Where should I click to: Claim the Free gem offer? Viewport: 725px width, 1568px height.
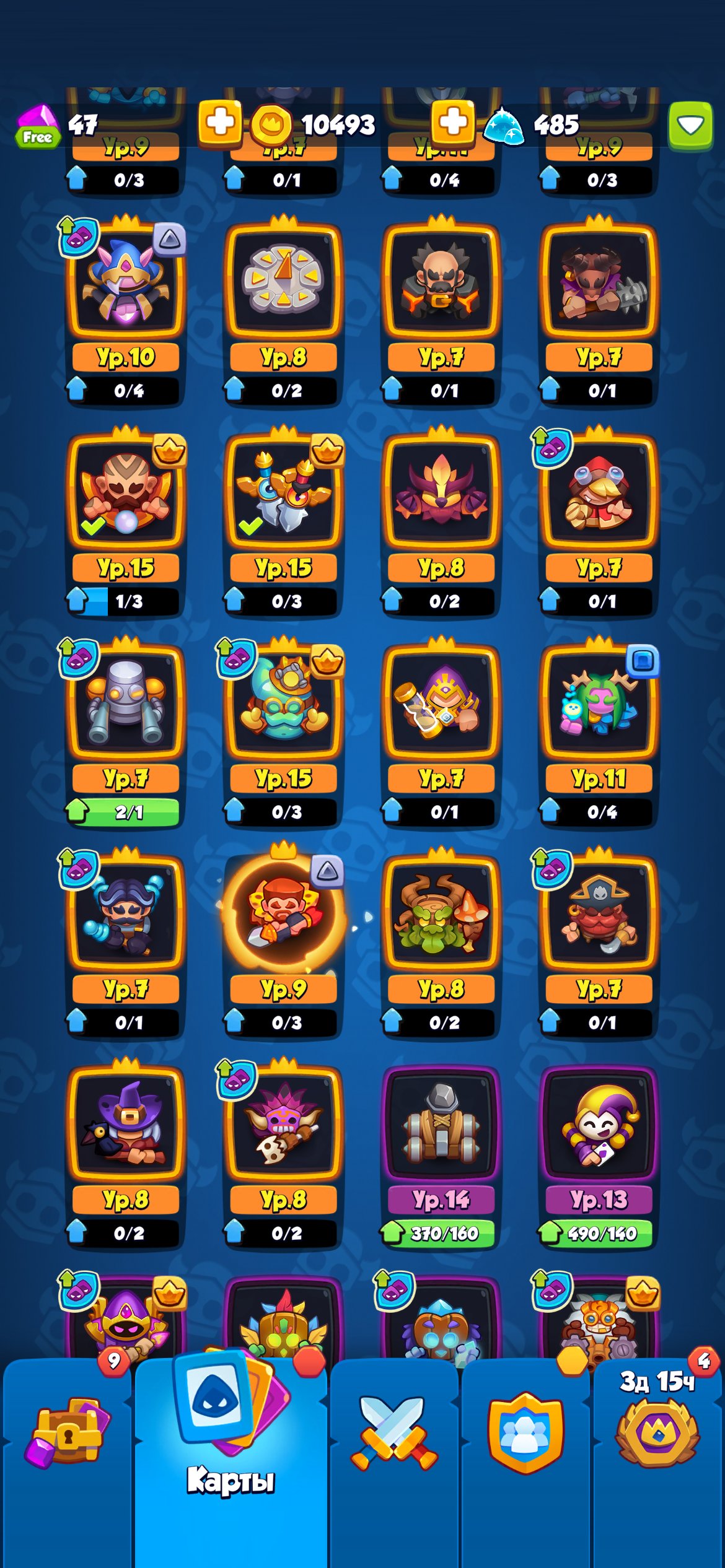pos(38,127)
